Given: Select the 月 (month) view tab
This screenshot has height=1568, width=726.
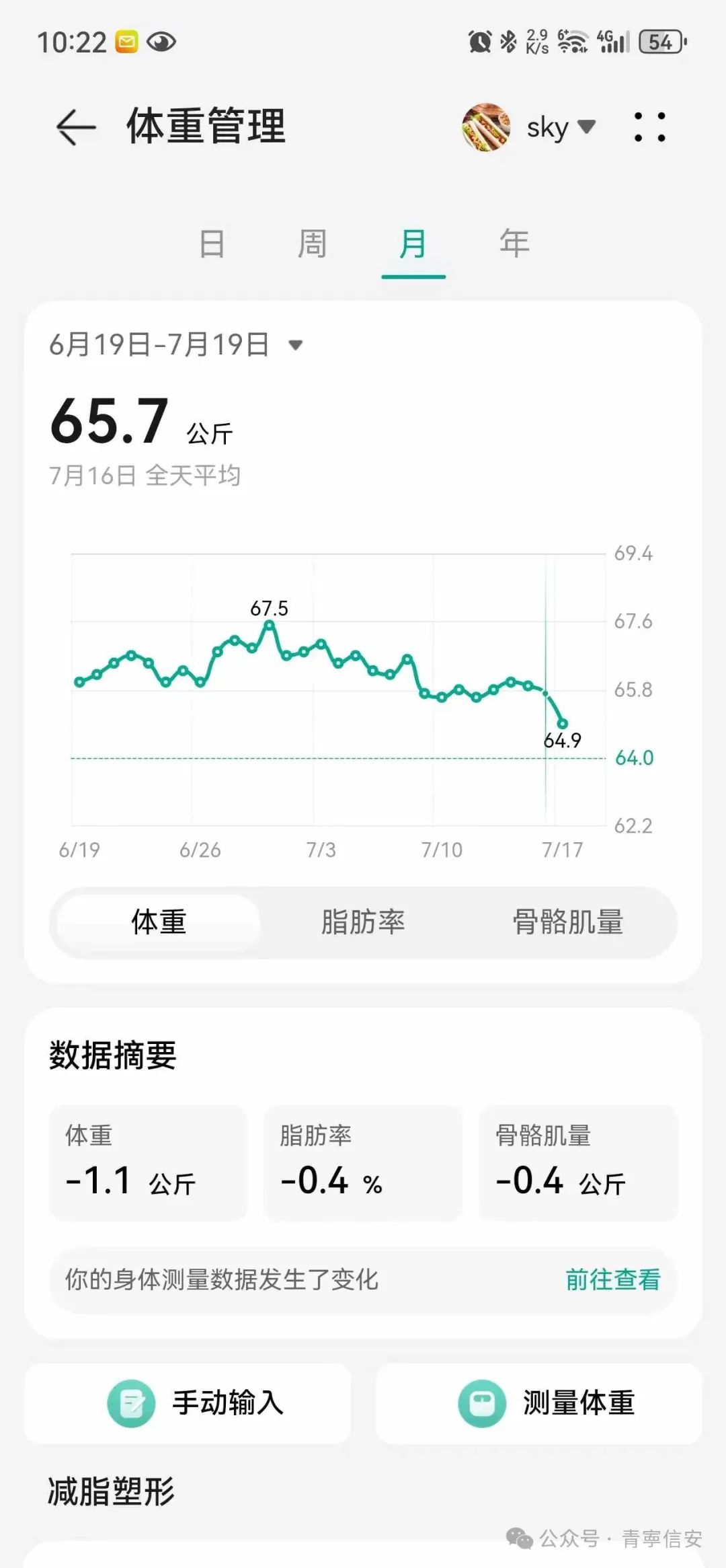Looking at the screenshot, I should pos(413,244).
